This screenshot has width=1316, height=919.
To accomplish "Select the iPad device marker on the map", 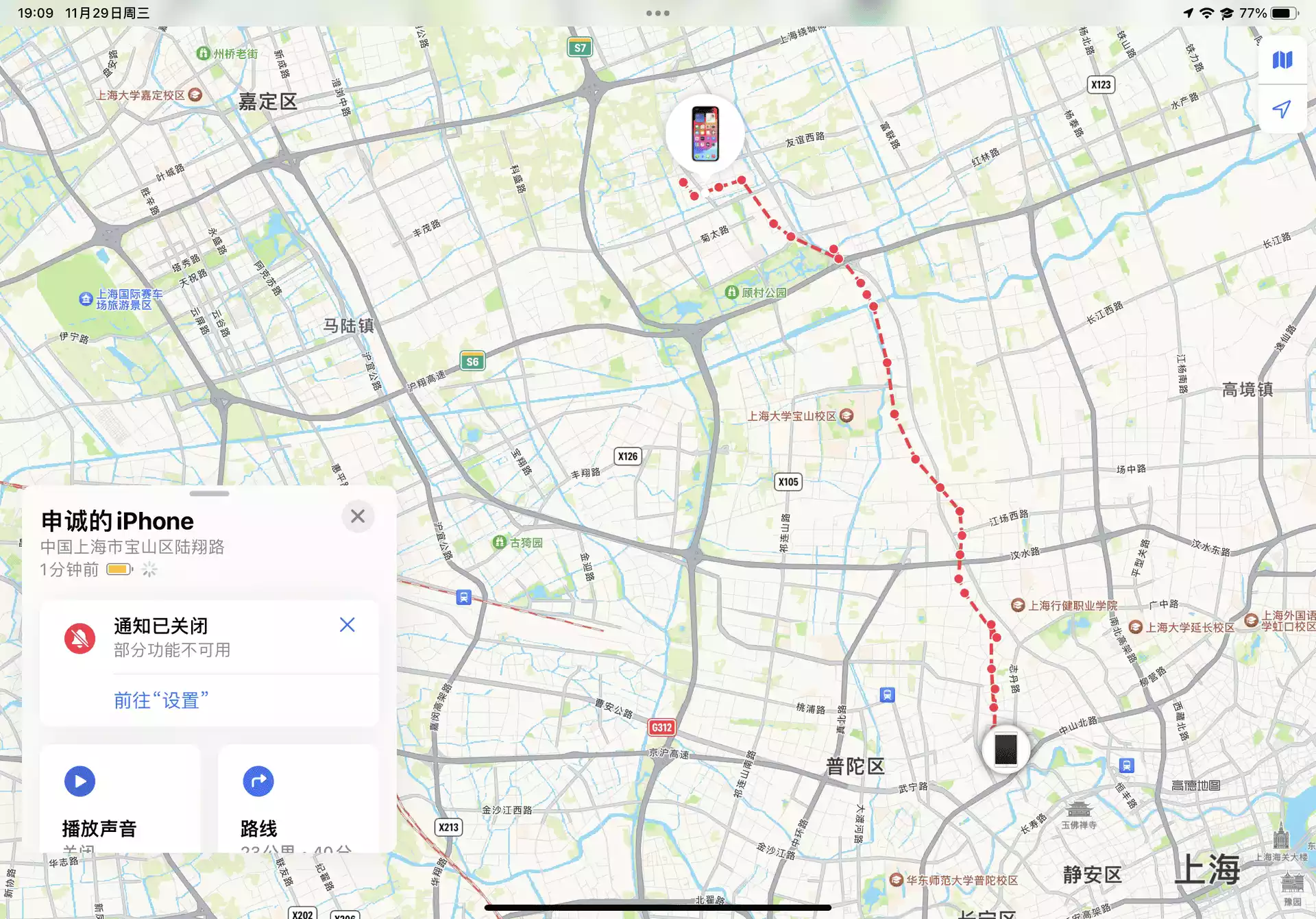I will (x=1006, y=750).
